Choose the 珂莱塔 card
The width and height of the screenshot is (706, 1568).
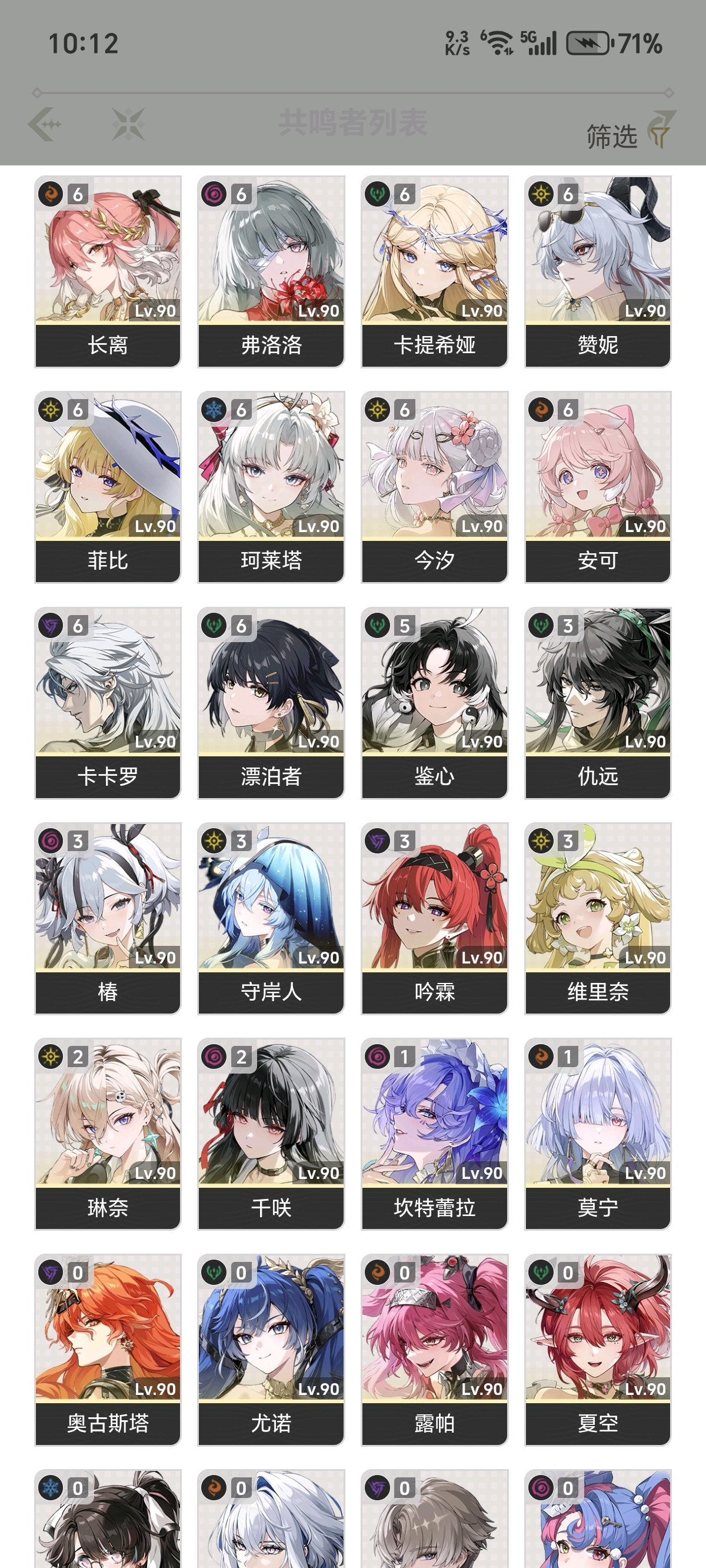271,487
